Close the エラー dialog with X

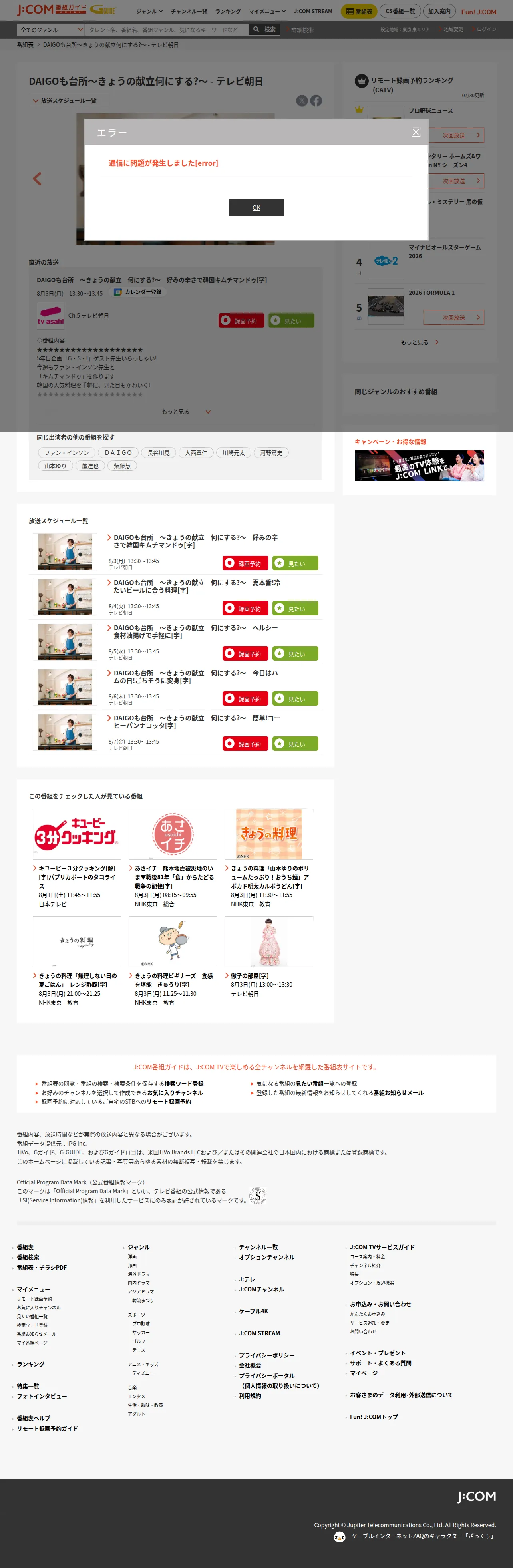tap(416, 132)
